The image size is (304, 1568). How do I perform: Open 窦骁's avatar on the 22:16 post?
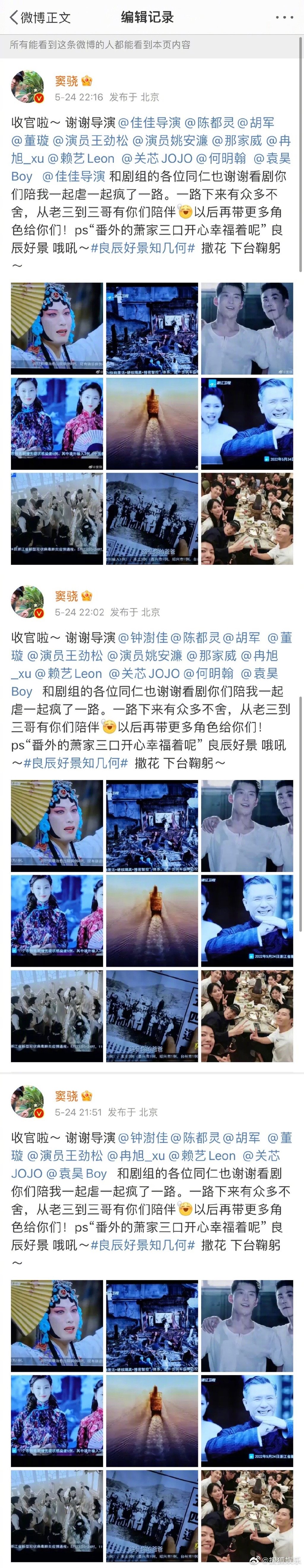pyautogui.click(x=28, y=88)
